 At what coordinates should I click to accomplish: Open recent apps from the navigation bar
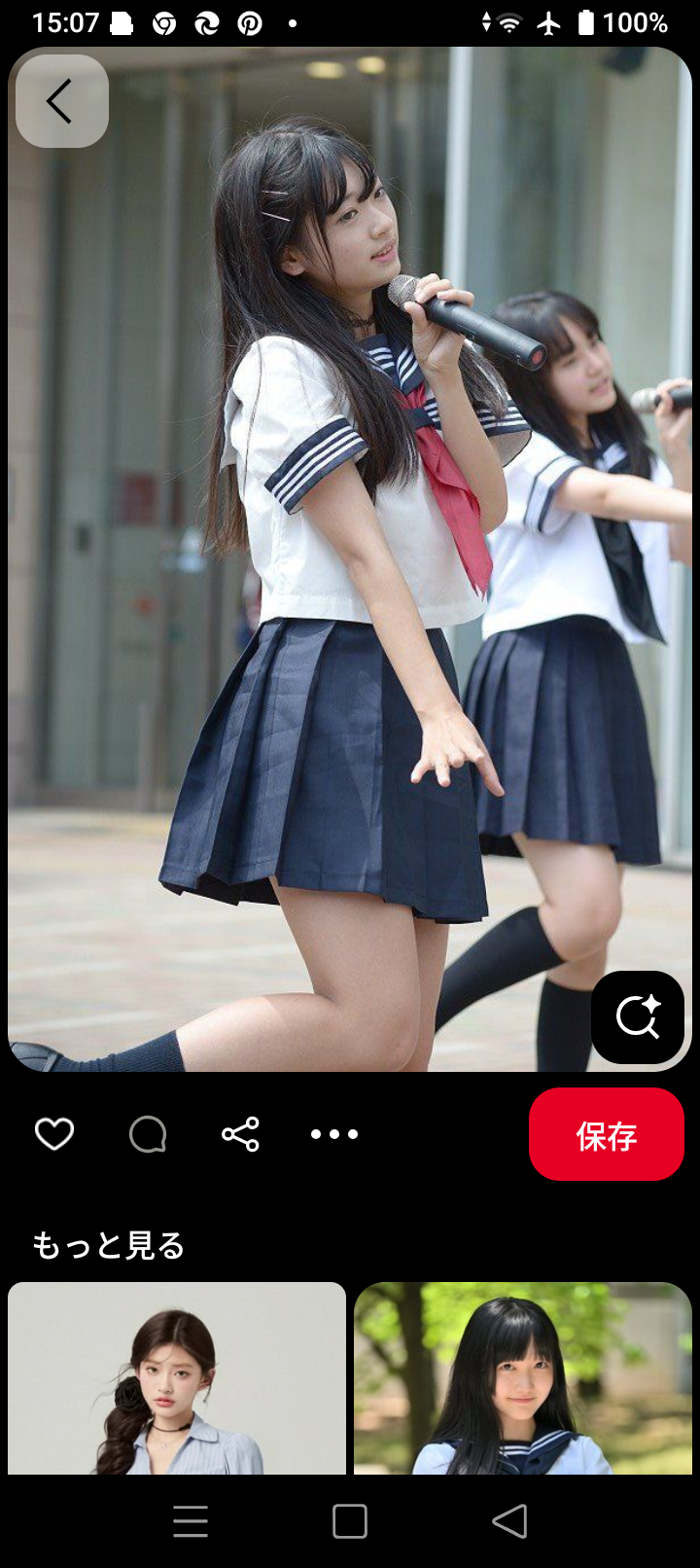pyautogui.click(x=191, y=1521)
